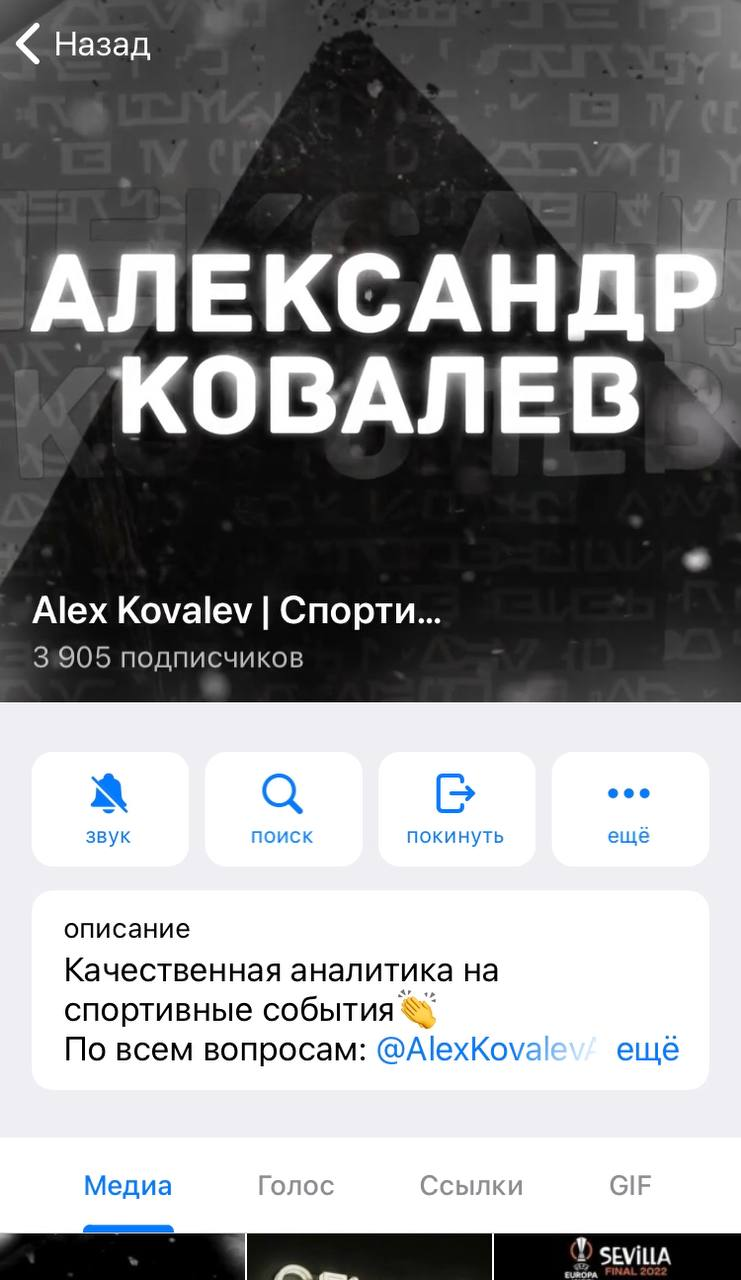Expand the description with ещё
The image size is (741, 1280).
(647, 1050)
